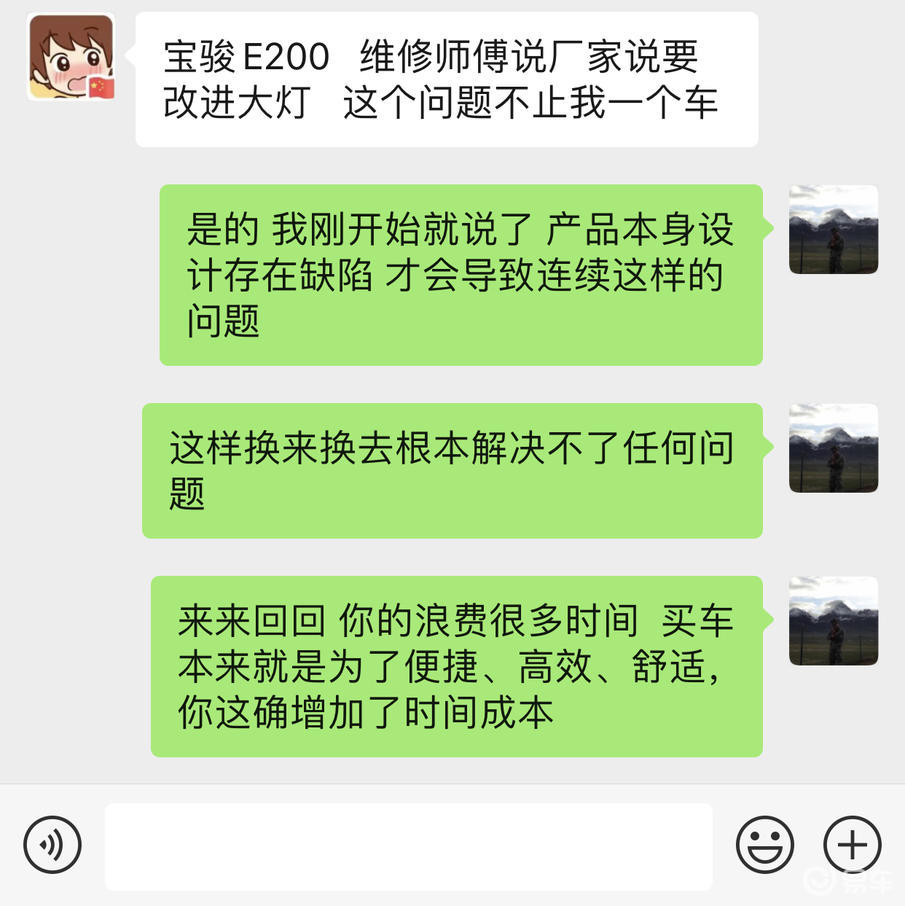Switch to voice message input
Image resolution: width=905 pixels, height=906 pixels.
[x=52, y=845]
